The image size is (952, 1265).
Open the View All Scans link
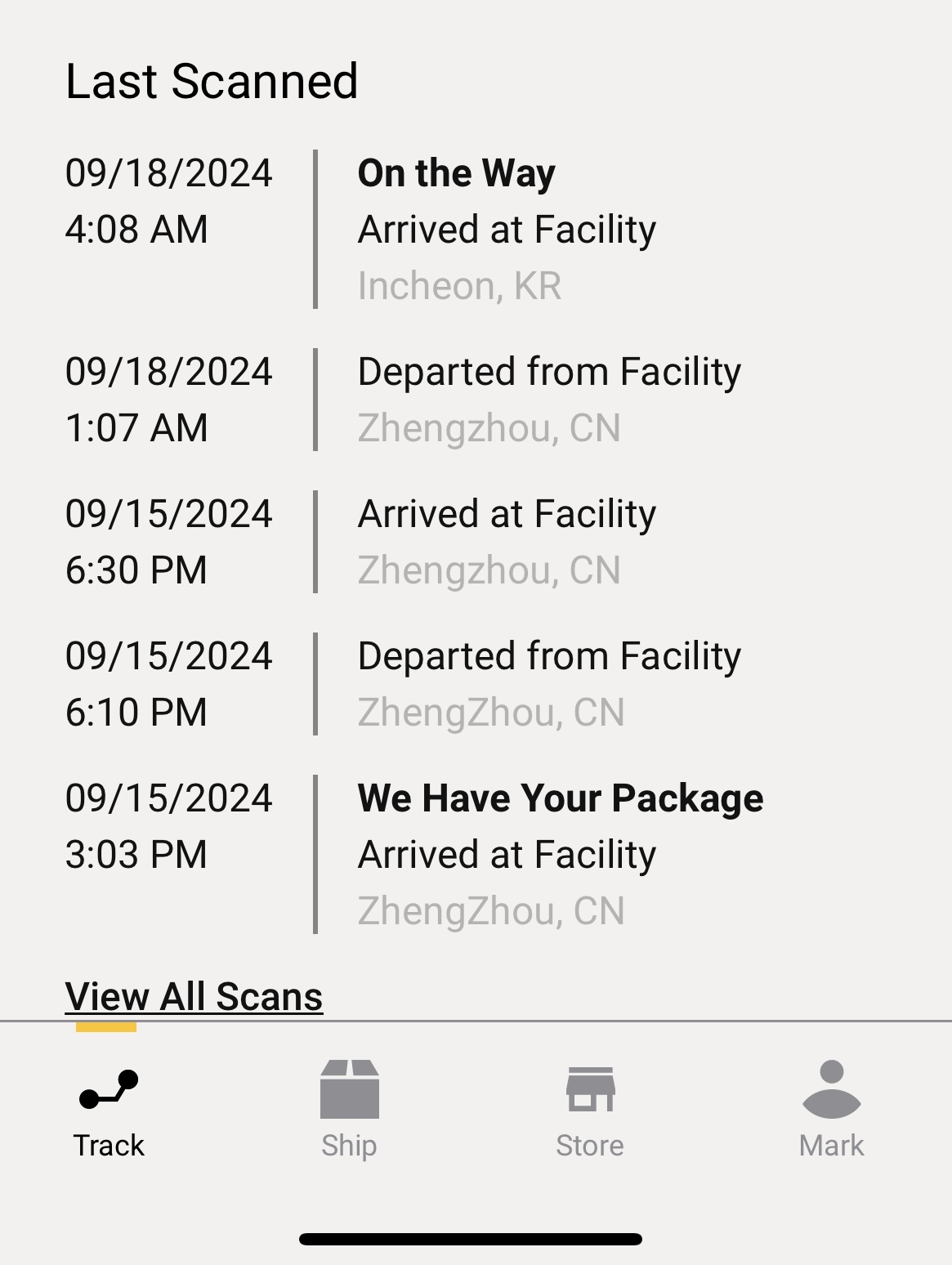pyautogui.click(x=194, y=997)
